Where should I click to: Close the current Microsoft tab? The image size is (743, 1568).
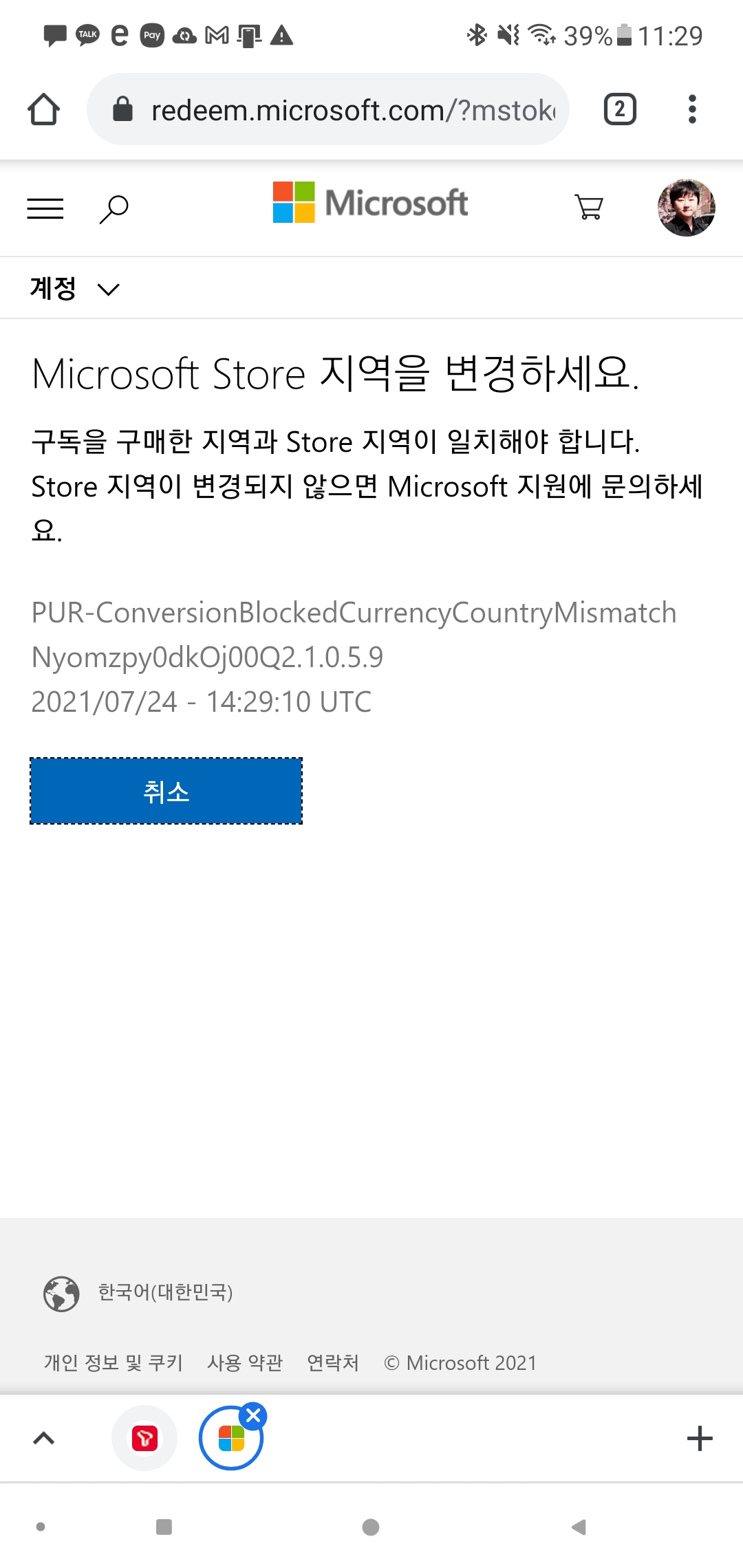pyautogui.click(x=253, y=1416)
